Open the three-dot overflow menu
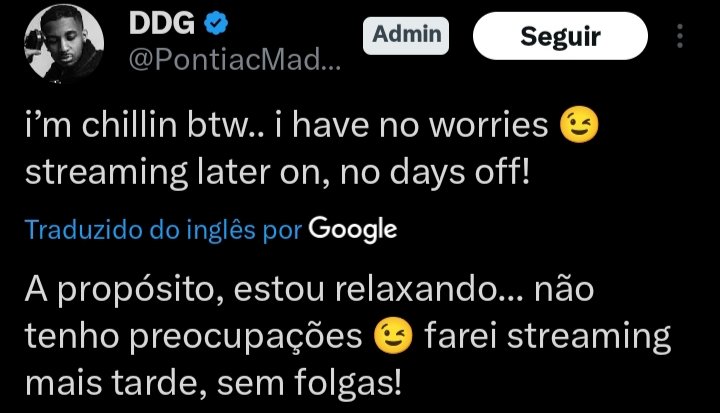 (681, 38)
